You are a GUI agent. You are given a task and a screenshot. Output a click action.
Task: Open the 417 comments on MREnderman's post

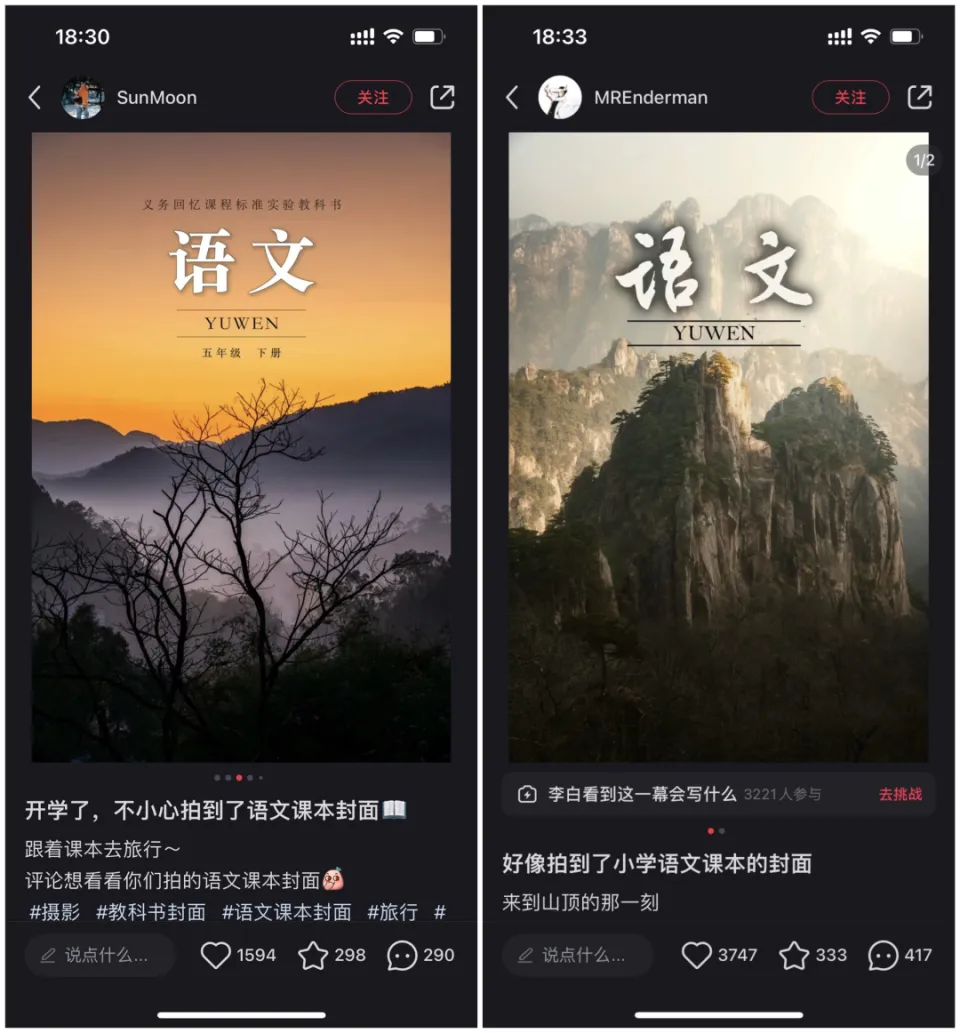tap(883, 955)
